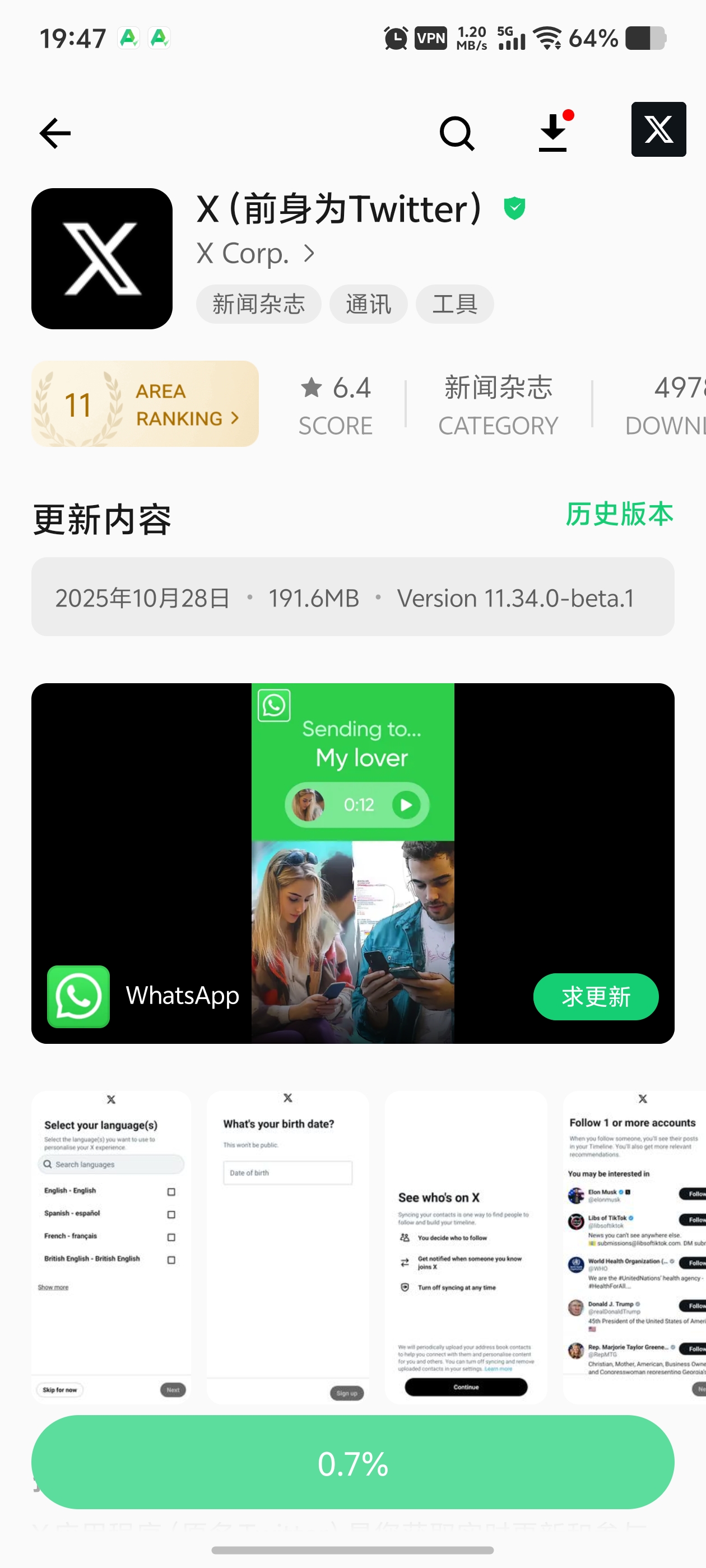Select the 工具 category chip
The image size is (706, 1568).
click(454, 304)
